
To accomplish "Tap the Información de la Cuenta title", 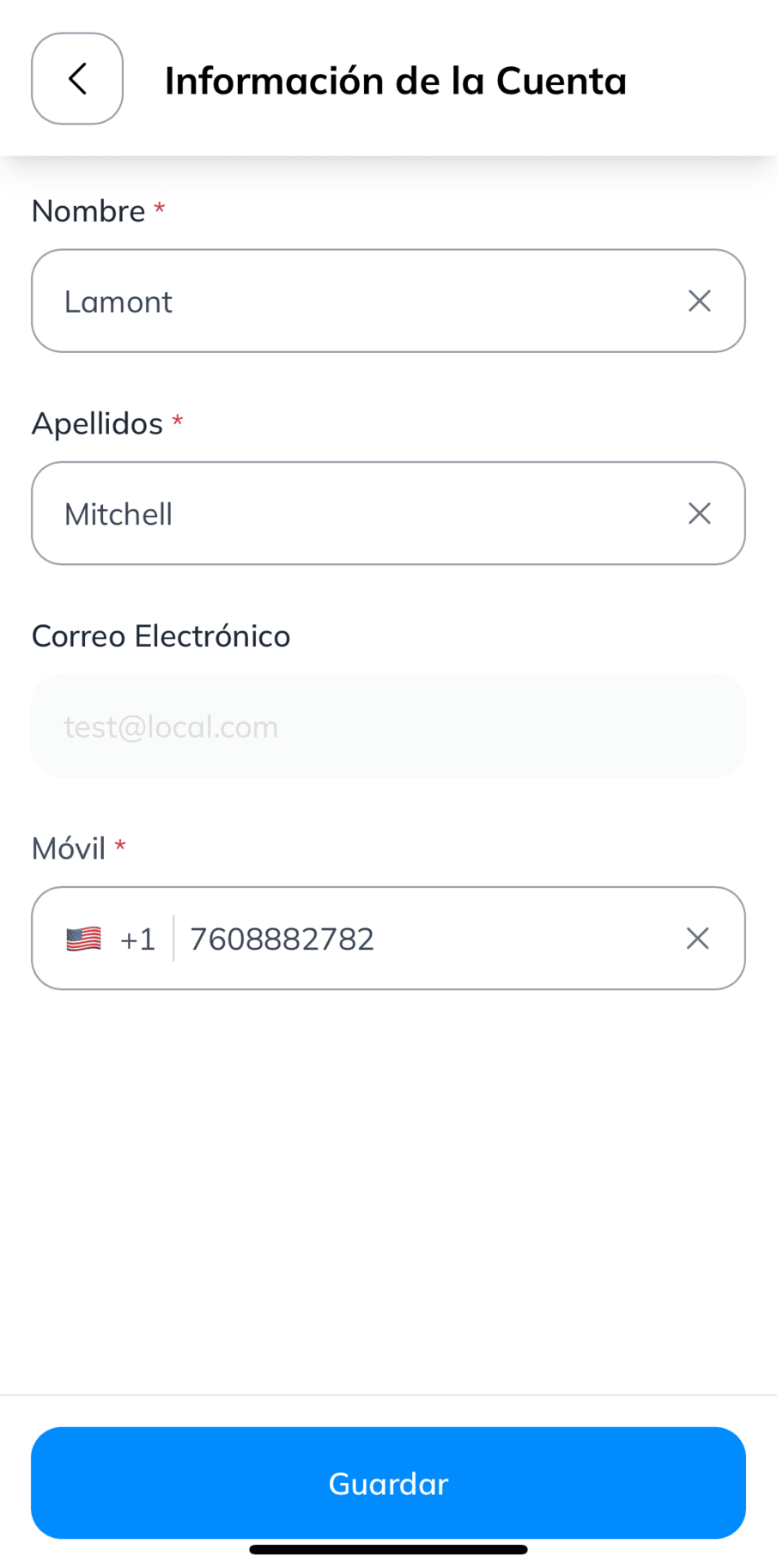I will coord(396,80).
